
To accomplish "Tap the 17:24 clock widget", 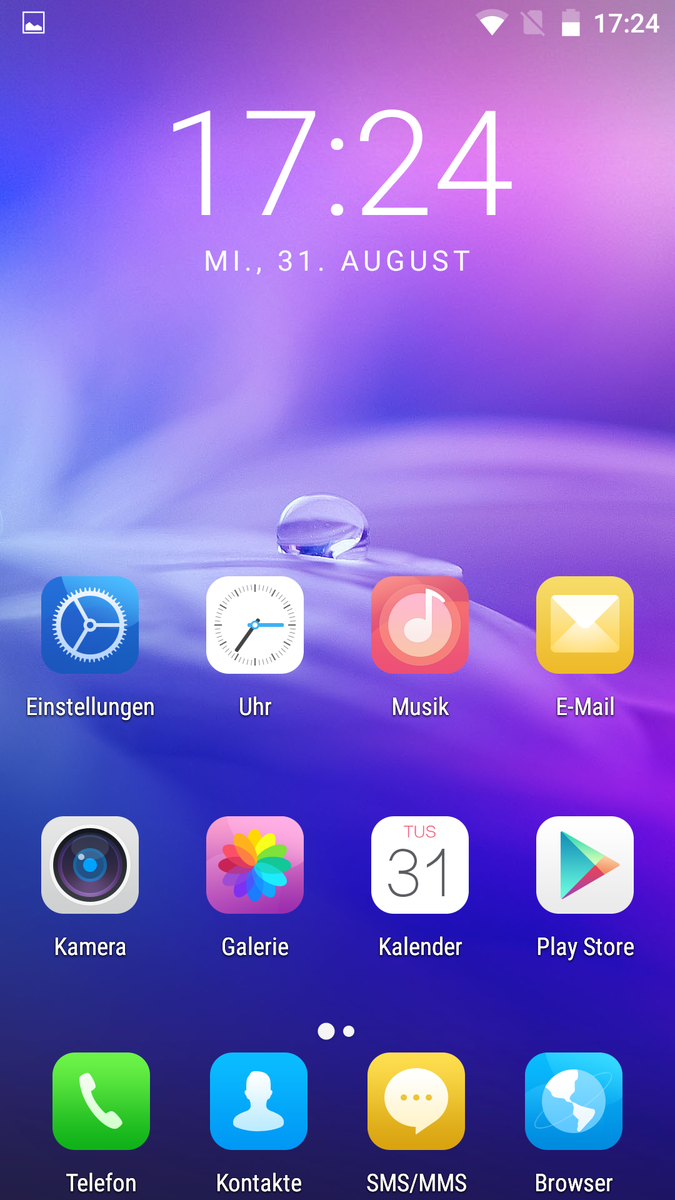I will pyautogui.click(x=339, y=162).
